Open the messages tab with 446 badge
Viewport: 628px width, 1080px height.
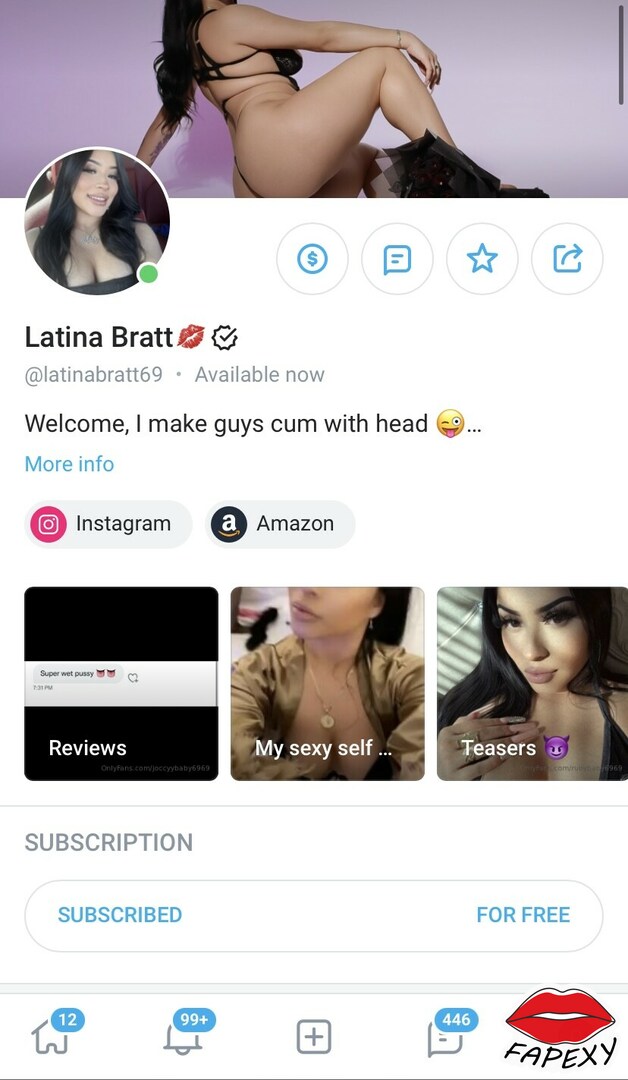pos(445,1037)
